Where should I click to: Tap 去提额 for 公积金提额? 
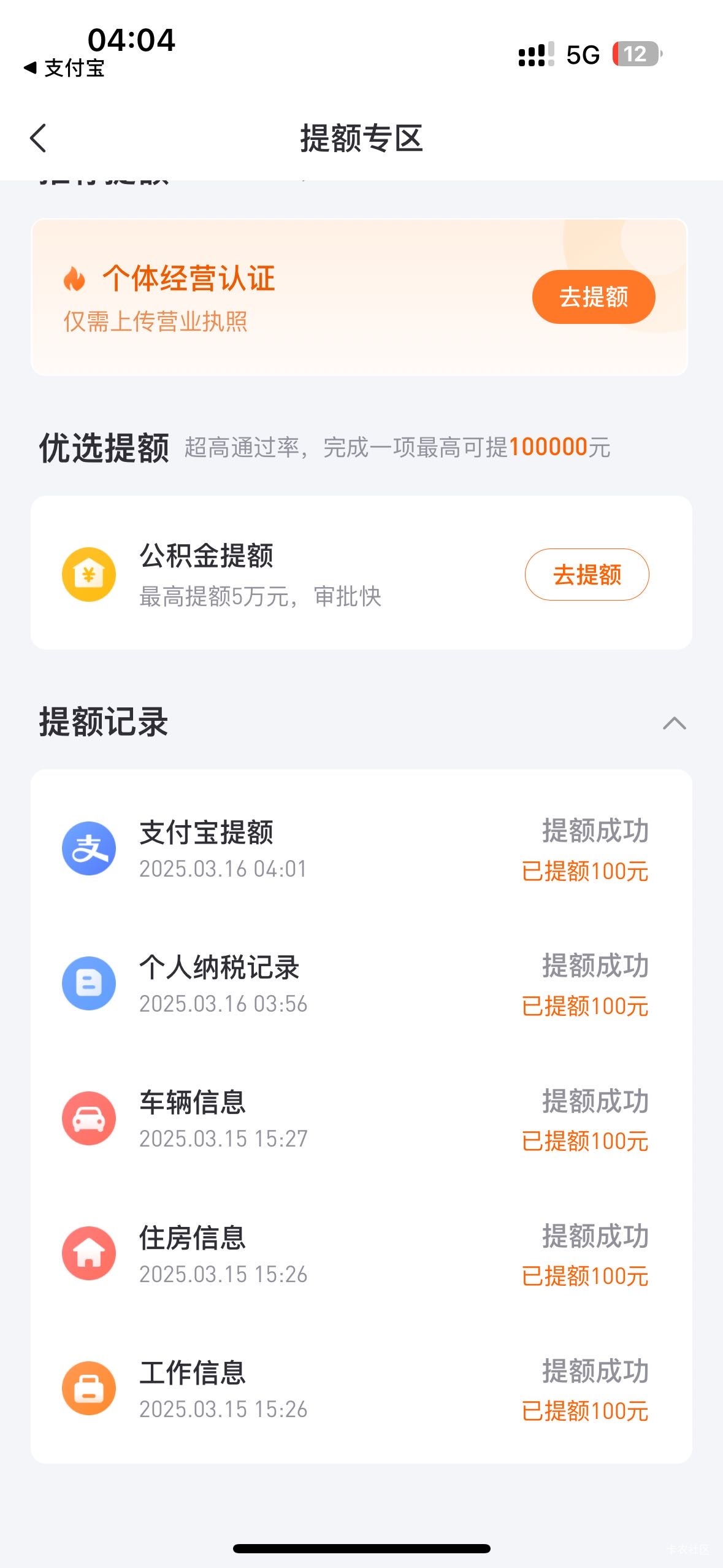tap(587, 575)
